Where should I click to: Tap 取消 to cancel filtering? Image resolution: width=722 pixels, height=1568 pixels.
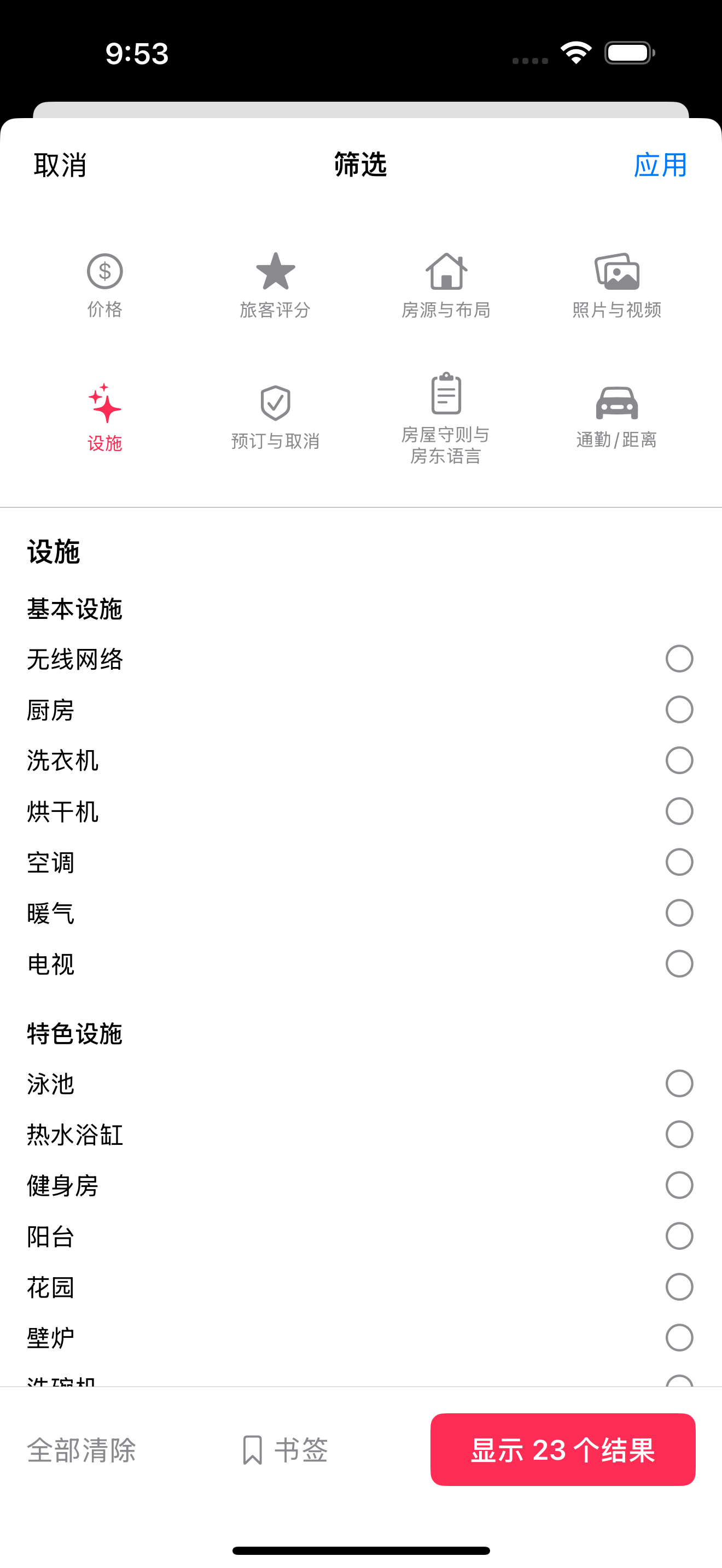pos(60,165)
